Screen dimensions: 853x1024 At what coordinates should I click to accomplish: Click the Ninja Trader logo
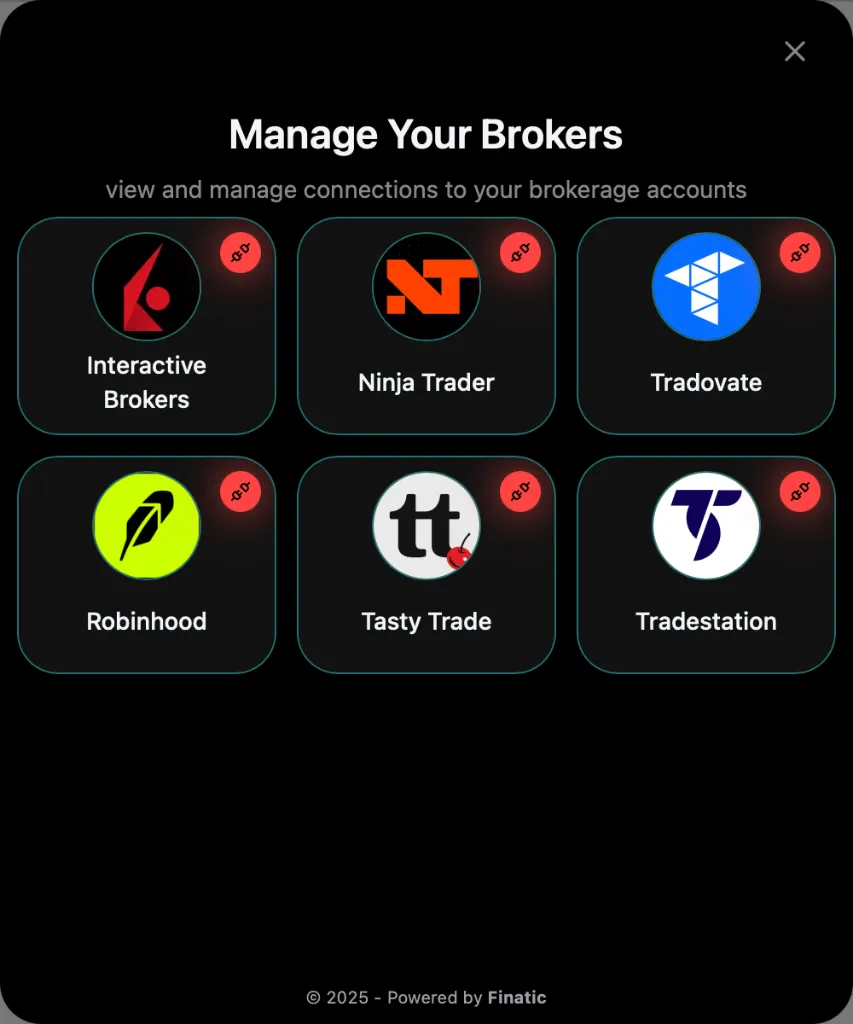(426, 286)
